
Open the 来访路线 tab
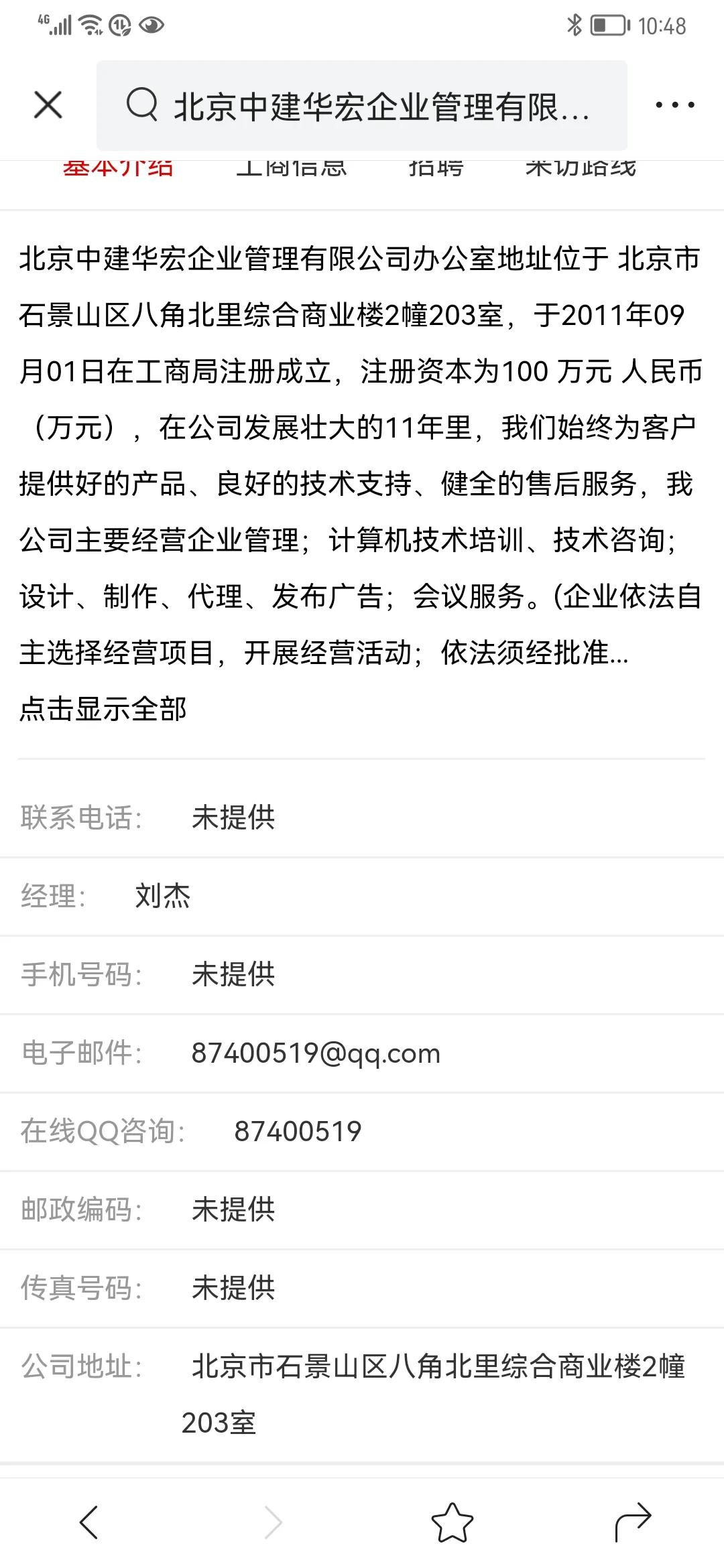[581, 168]
